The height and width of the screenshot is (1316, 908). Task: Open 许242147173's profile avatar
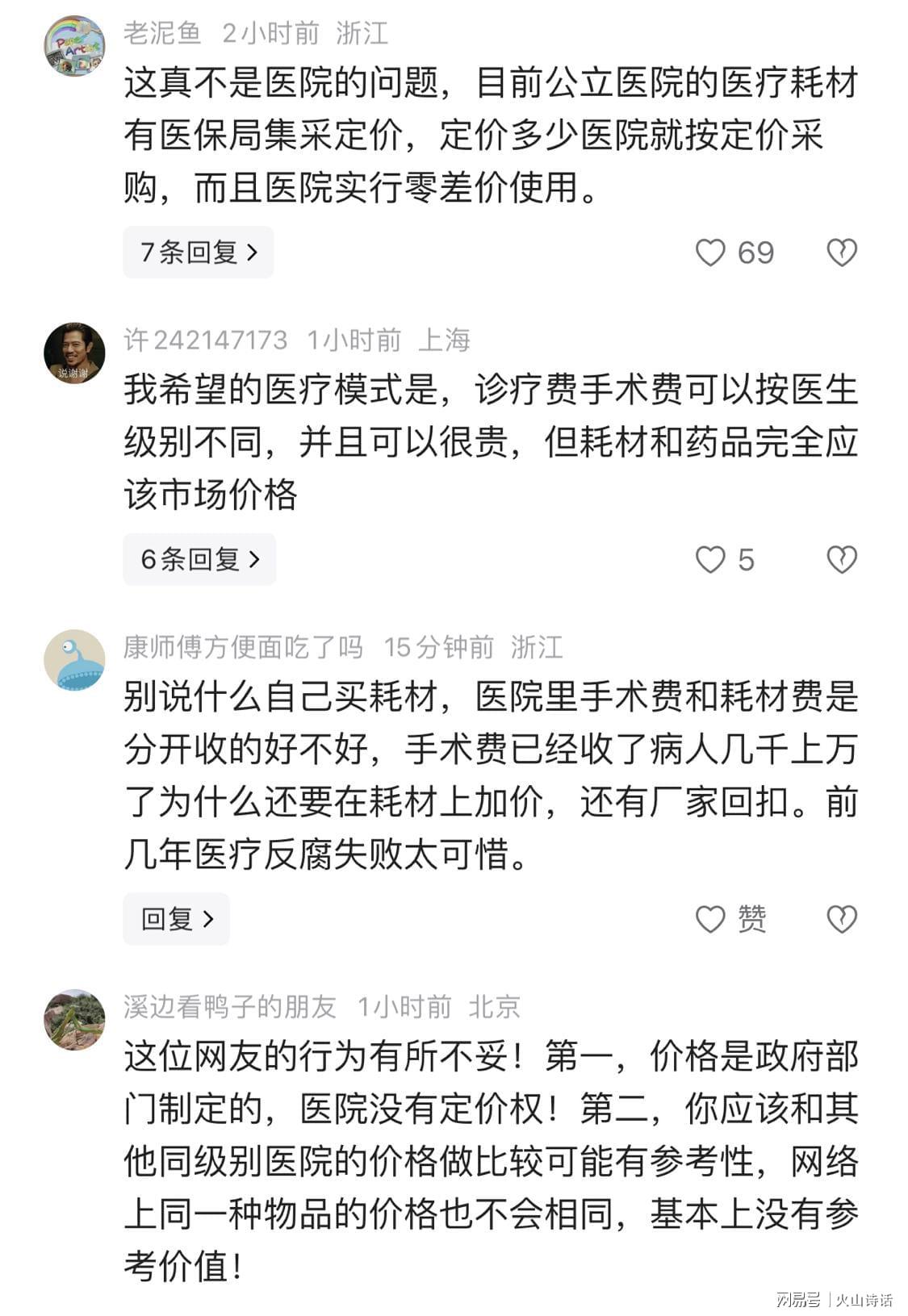74,353
